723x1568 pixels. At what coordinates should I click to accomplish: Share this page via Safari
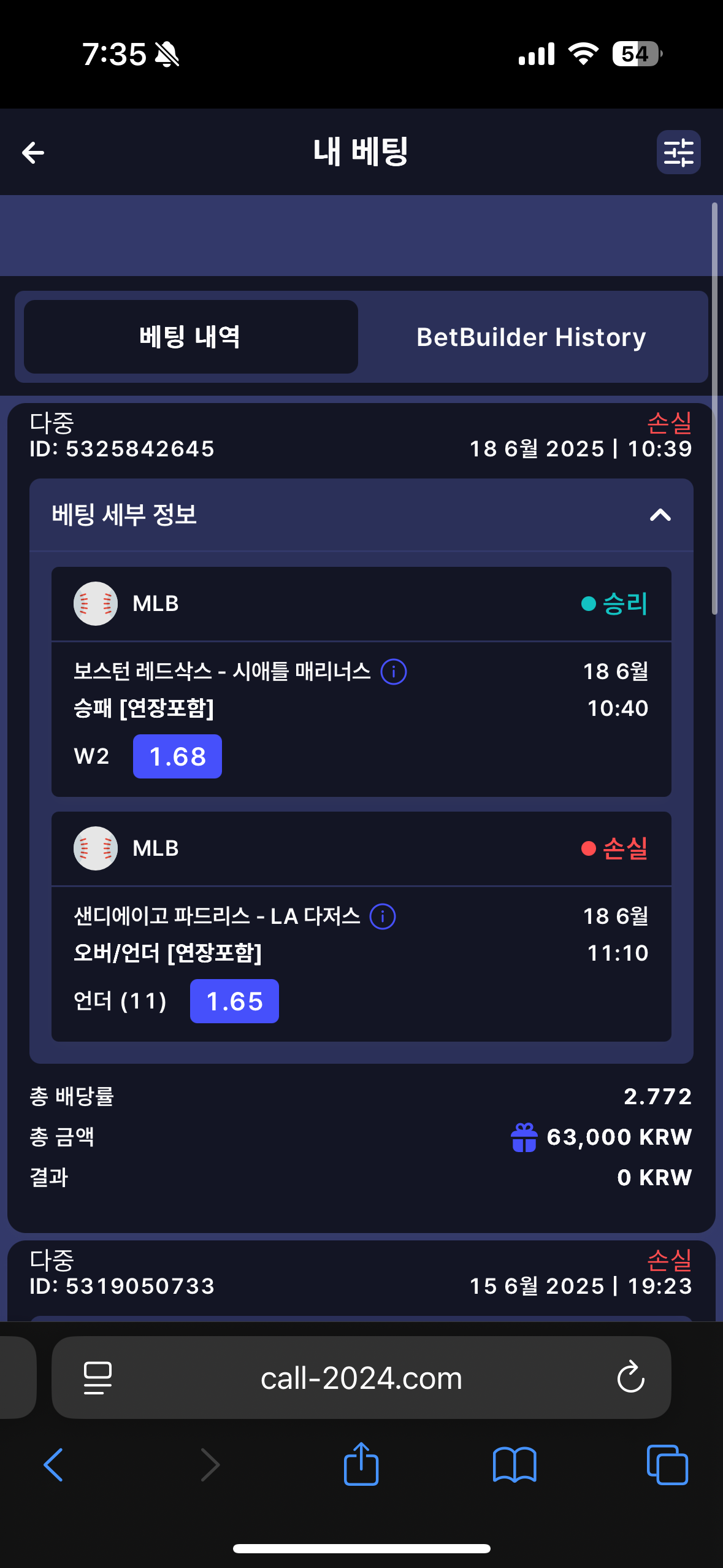pyautogui.click(x=361, y=1464)
